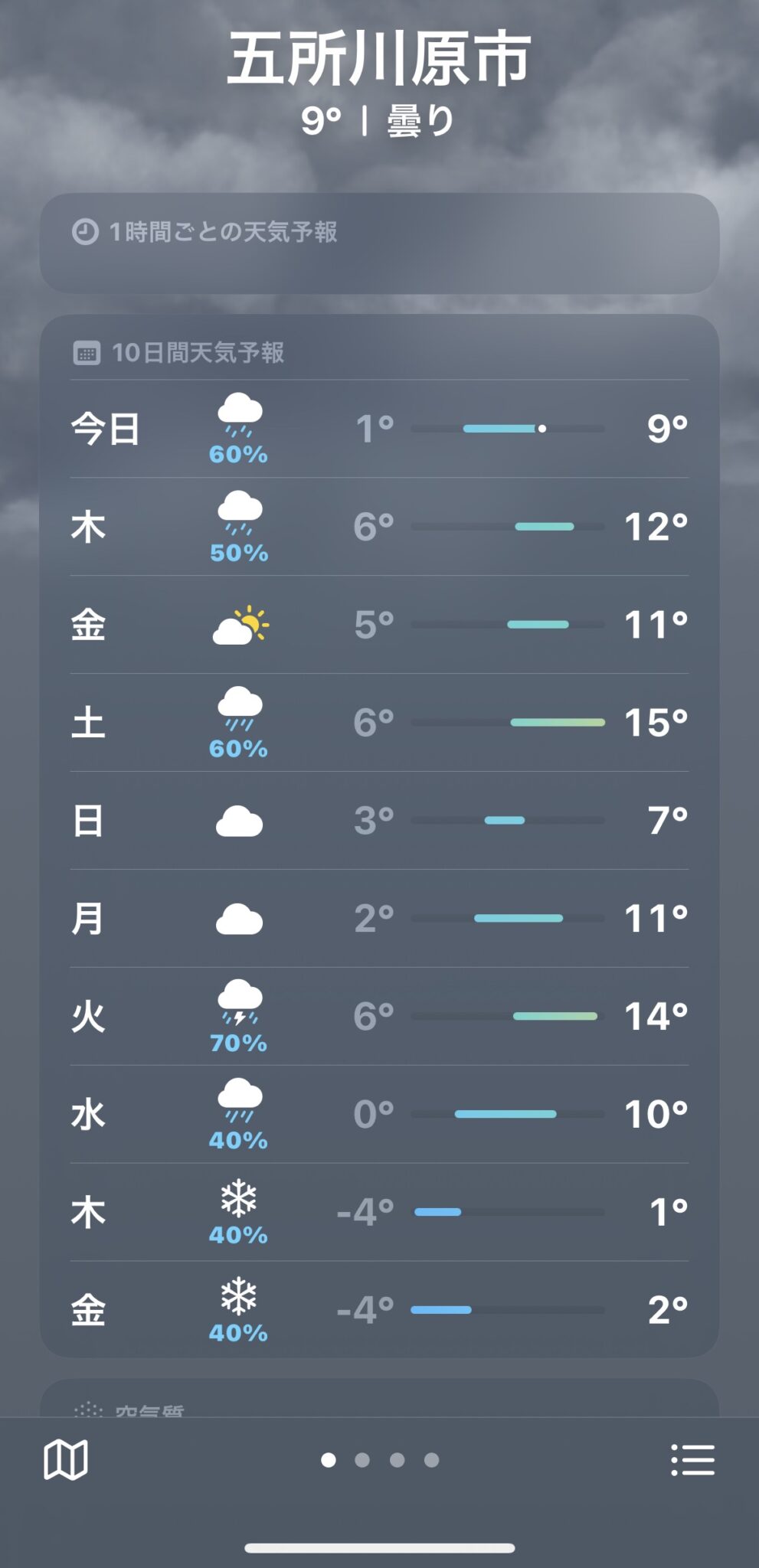Open the 木 row with 50% rain
Screen dimensions: 759x1568
(379, 527)
